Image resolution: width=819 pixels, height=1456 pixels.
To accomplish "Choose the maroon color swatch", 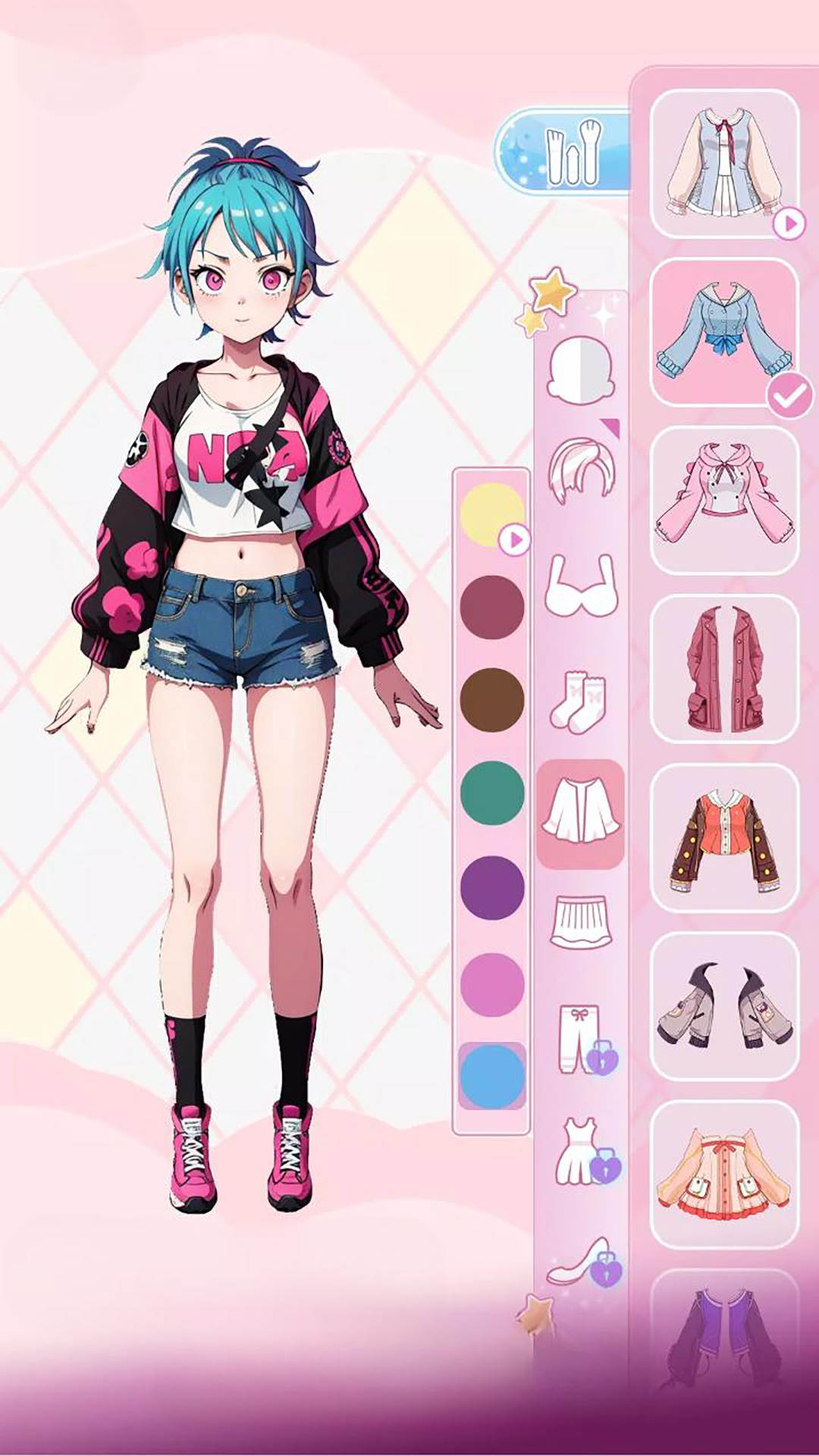I will coord(491,607).
